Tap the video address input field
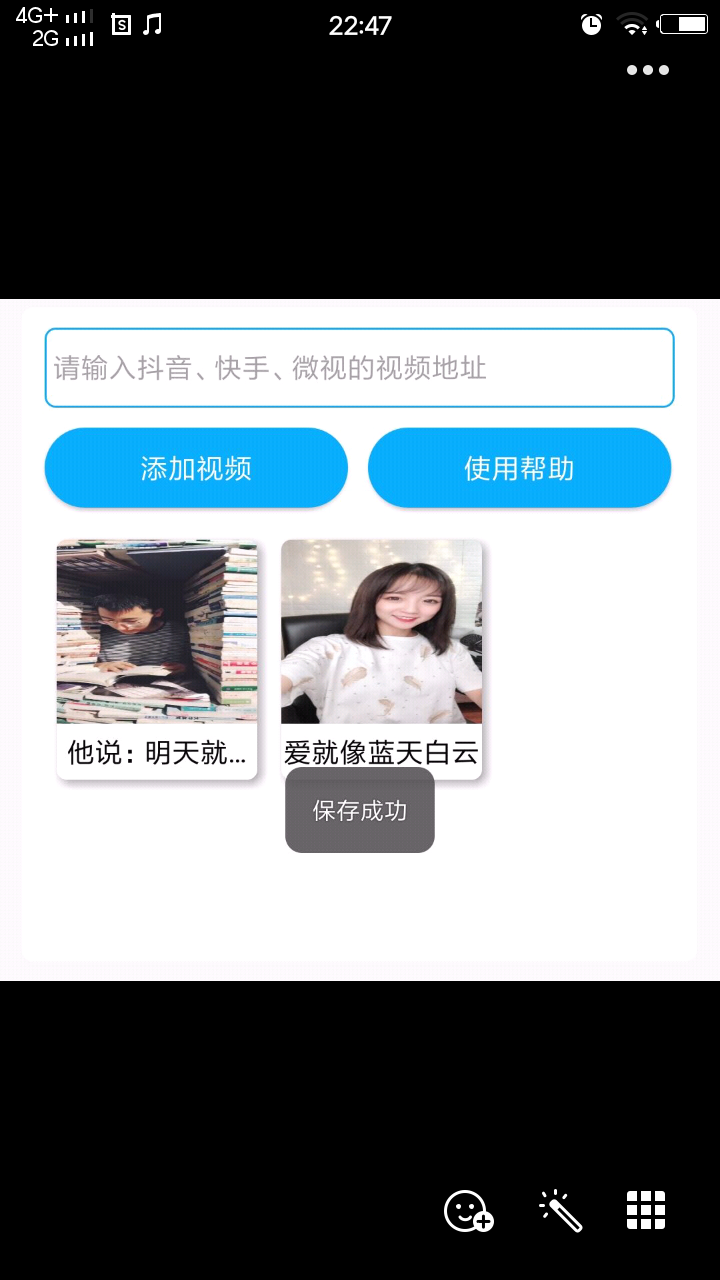Screen dimensions: 720x1280 (359, 368)
